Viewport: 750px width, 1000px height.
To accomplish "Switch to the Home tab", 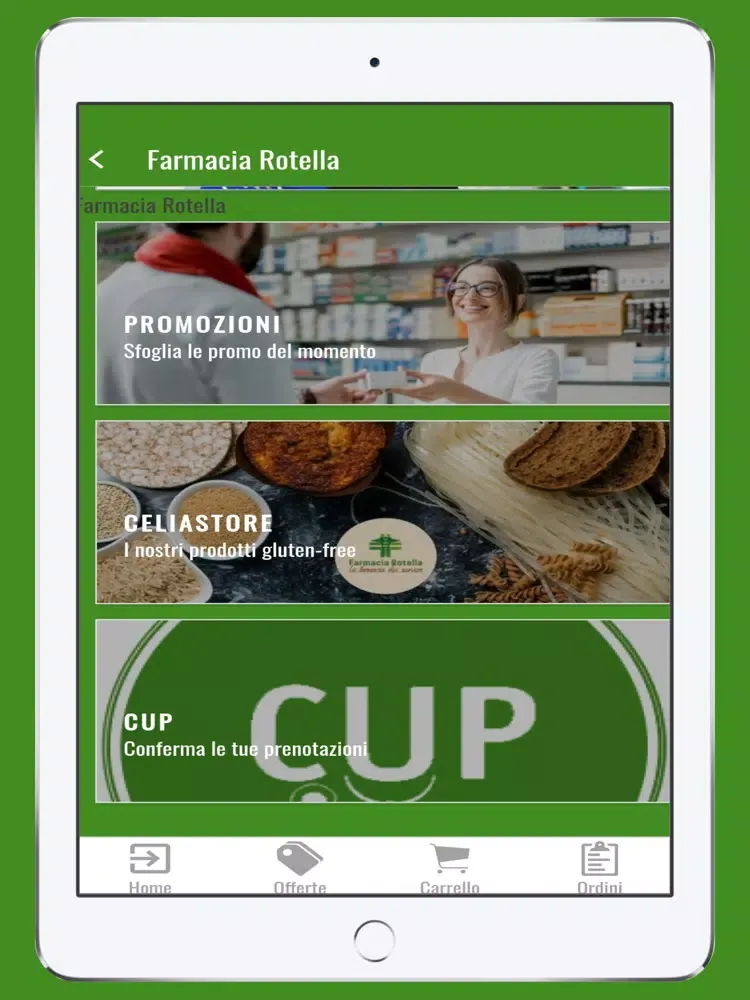I will click(150, 867).
